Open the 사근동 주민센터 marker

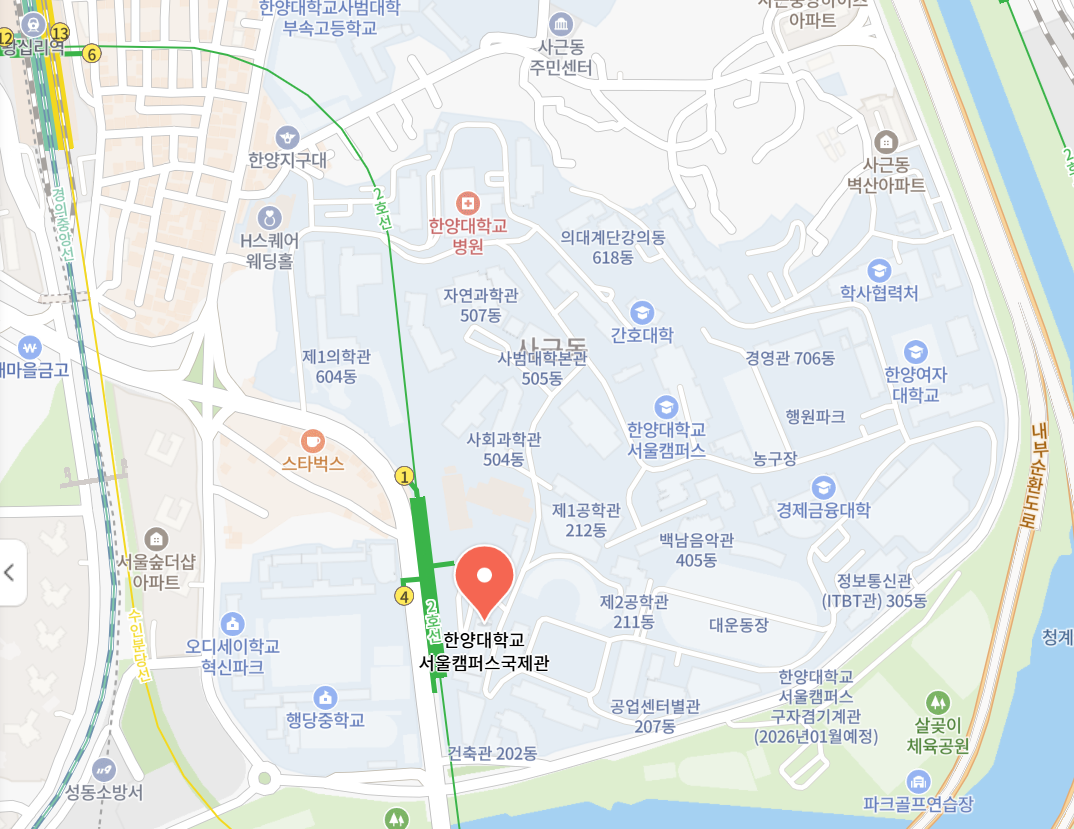(561, 23)
